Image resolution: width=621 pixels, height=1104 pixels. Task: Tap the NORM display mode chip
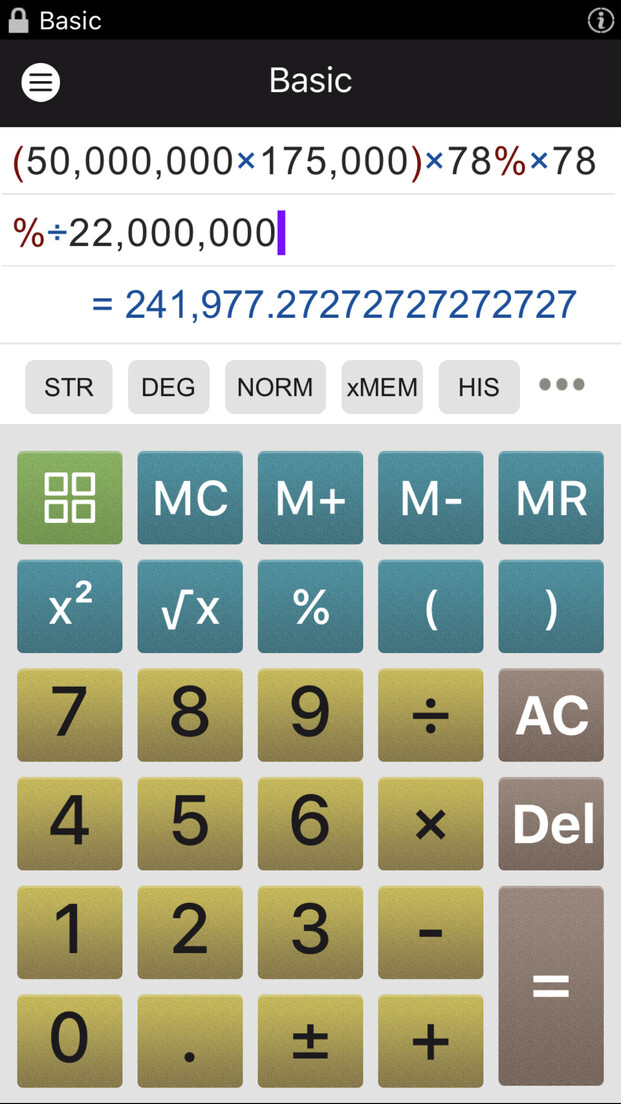(x=275, y=387)
